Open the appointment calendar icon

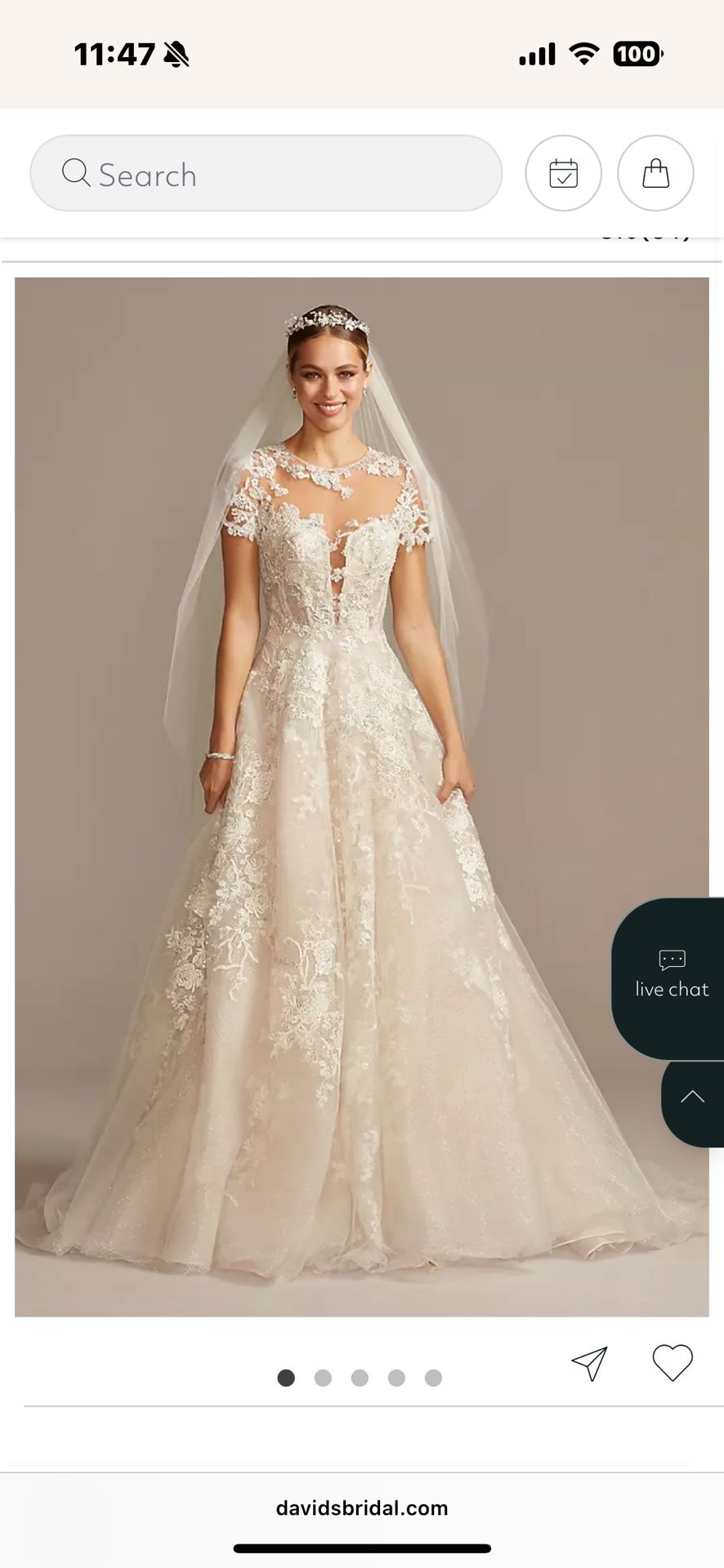tap(563, 174)
